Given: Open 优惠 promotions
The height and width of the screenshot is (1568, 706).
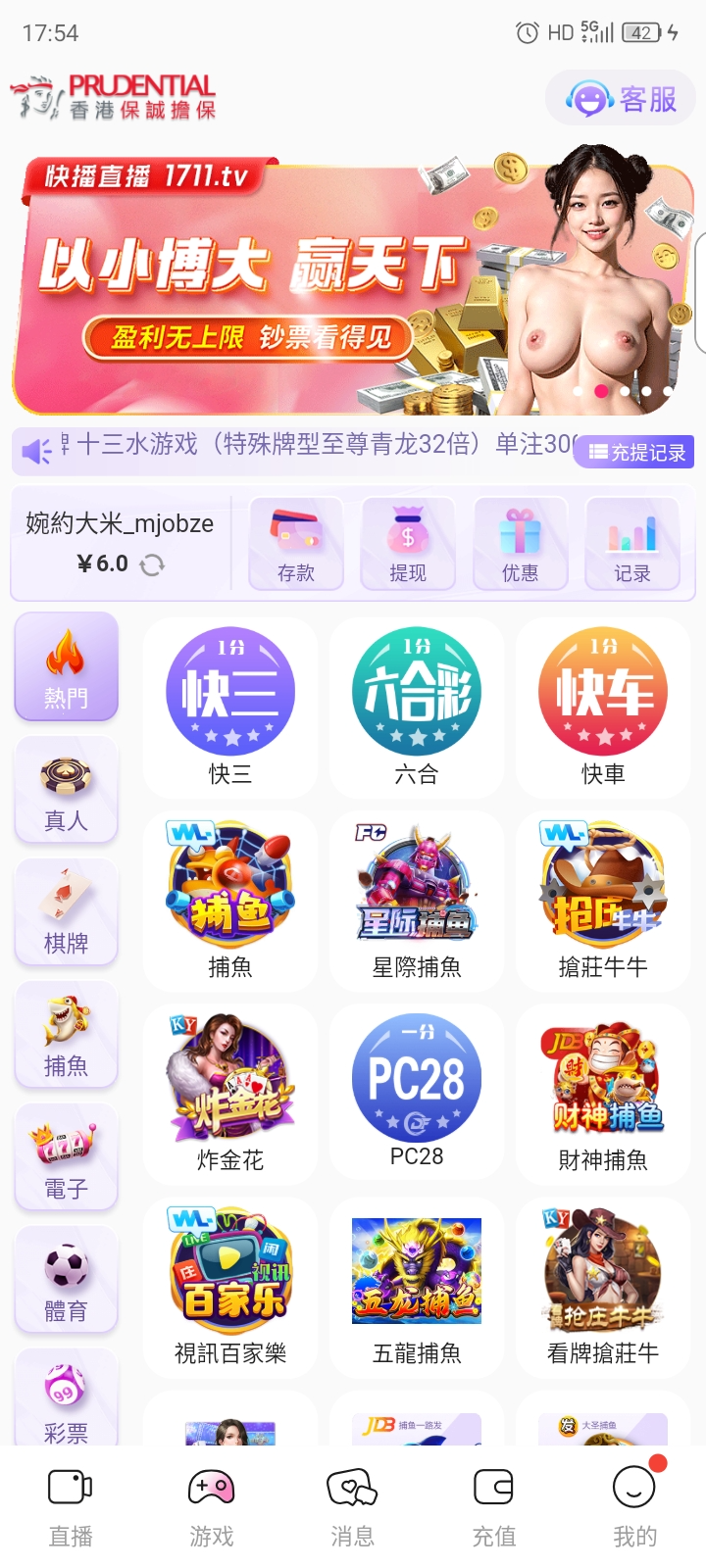Looking at the screenshot, I should coord(520,544).
